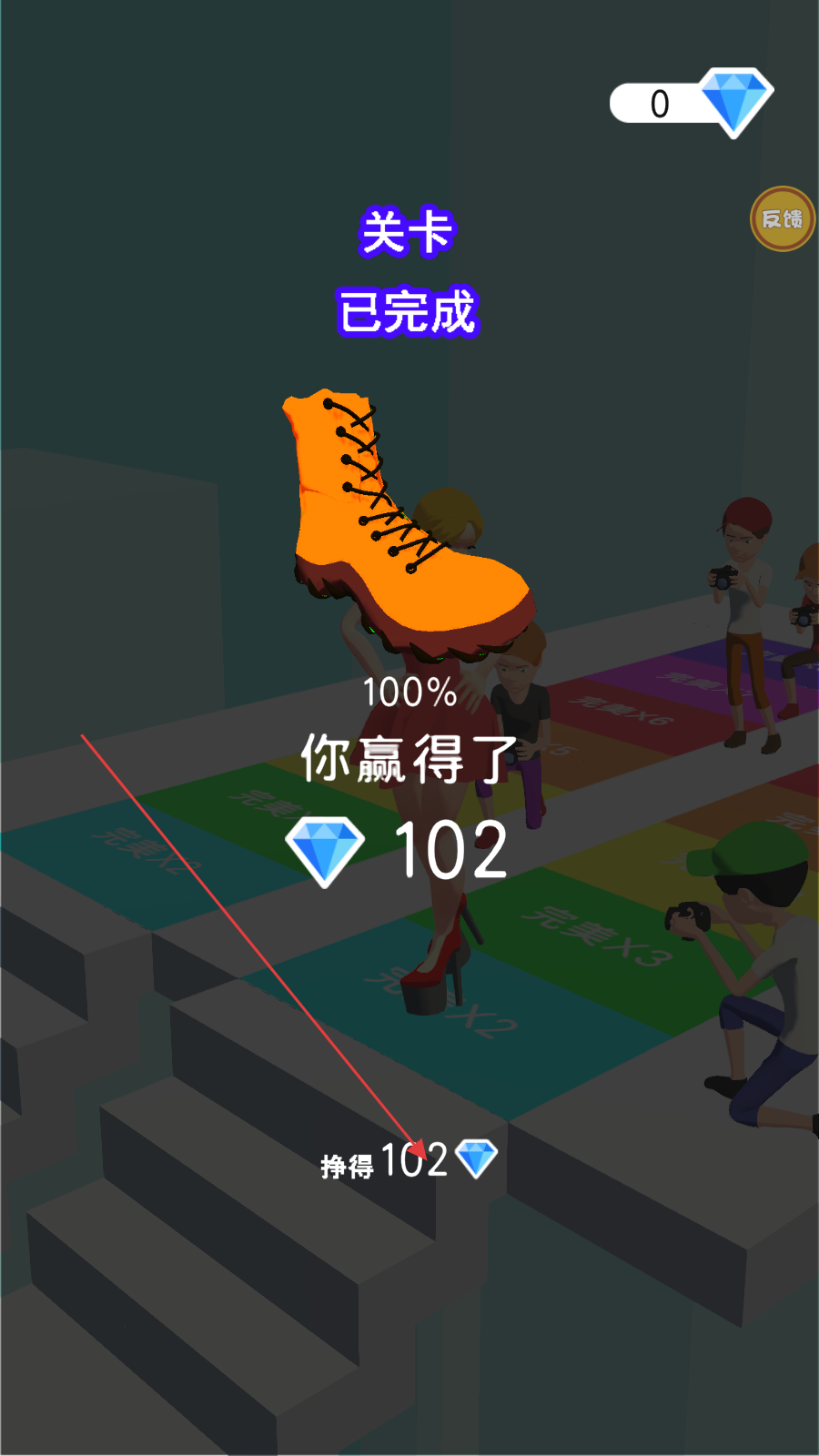Screen dimensions: 819x1456
Task: Tap 挣得 102 to collect diamonds
Action: click(409, 1160)
